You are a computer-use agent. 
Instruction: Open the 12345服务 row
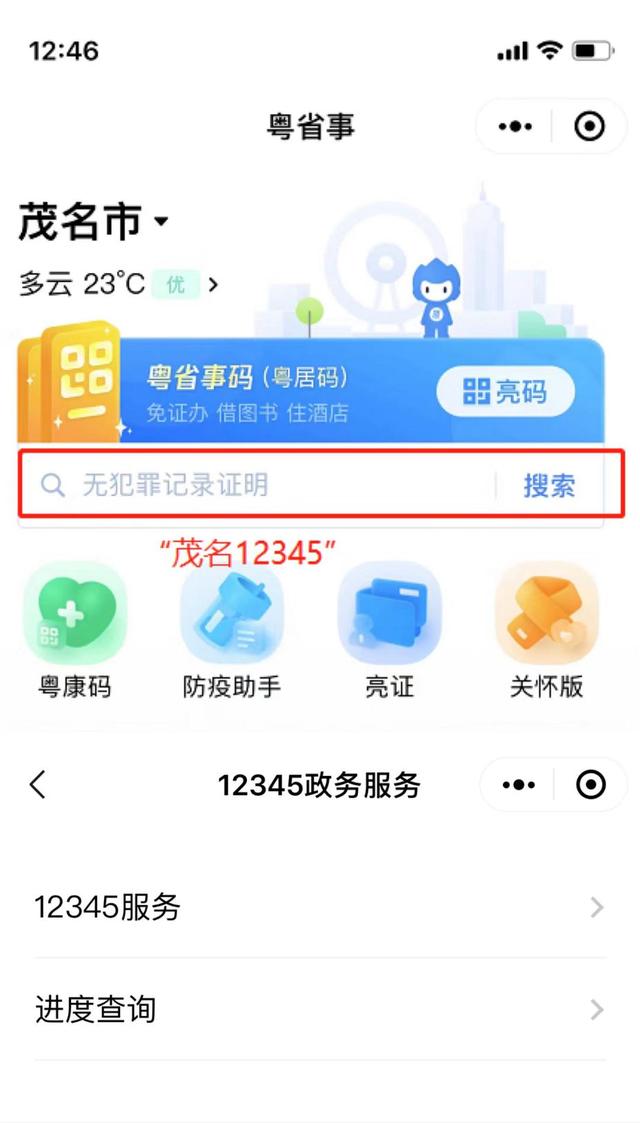click(320, 907)
